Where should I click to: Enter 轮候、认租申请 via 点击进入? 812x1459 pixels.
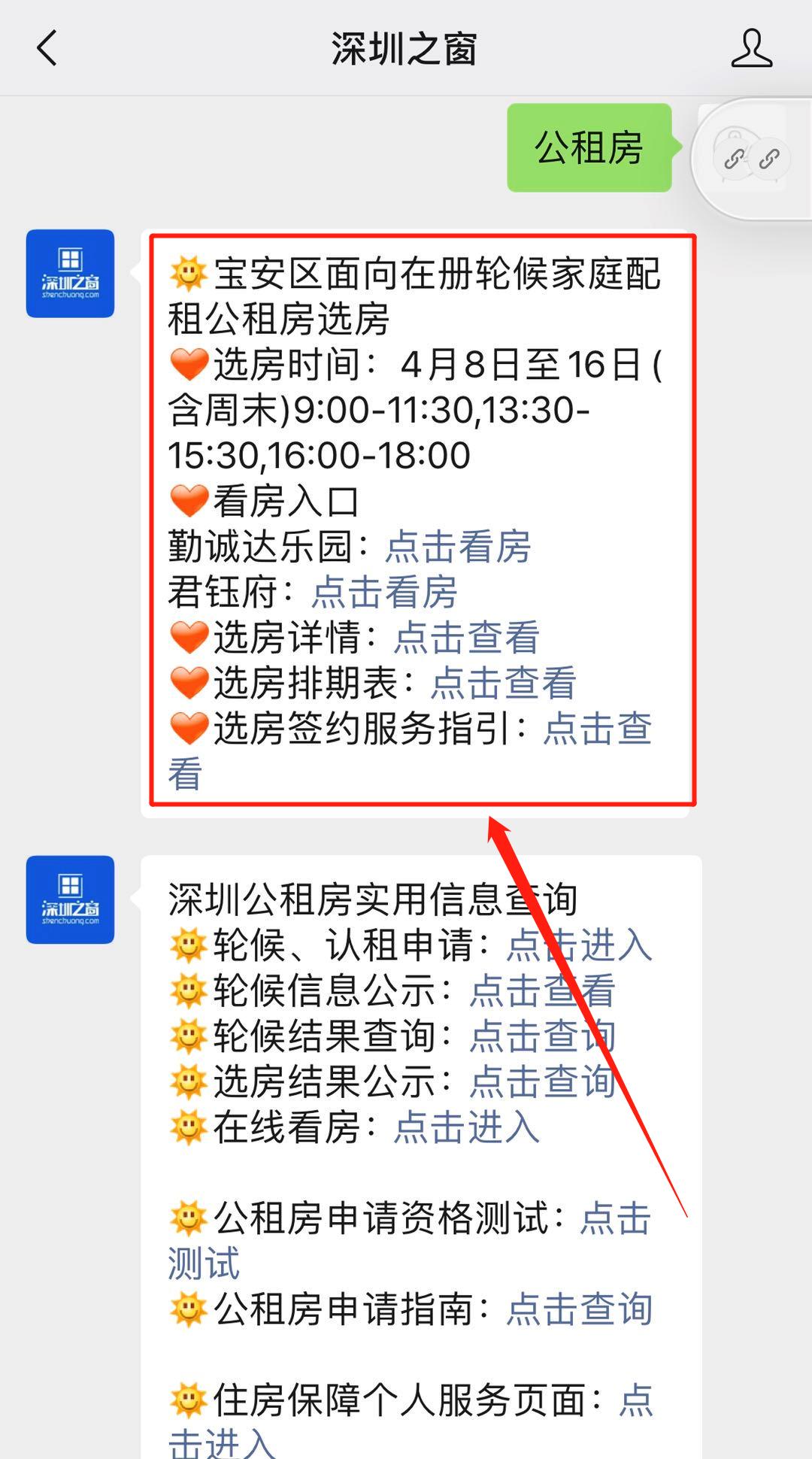click(x=579, y=945)
